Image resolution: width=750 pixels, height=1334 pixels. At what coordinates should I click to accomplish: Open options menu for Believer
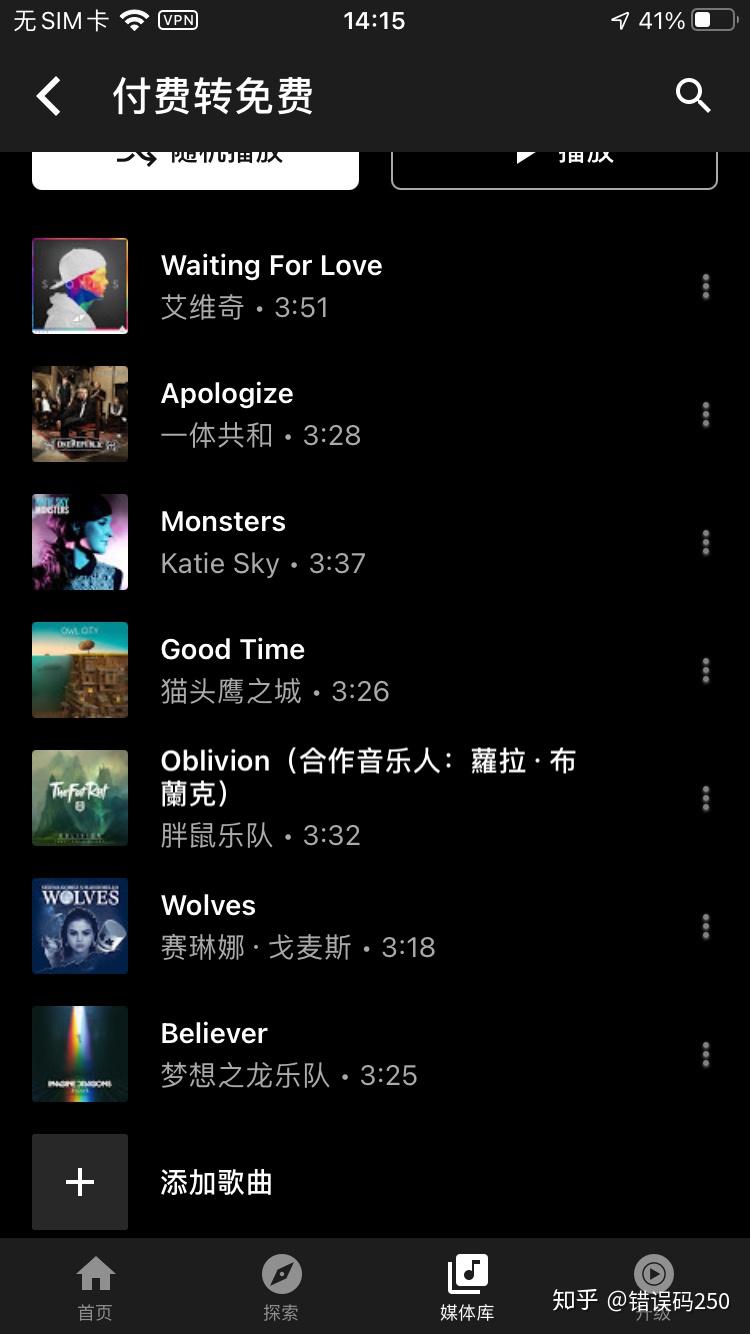pyautogui.click(x=705, y=1054)
